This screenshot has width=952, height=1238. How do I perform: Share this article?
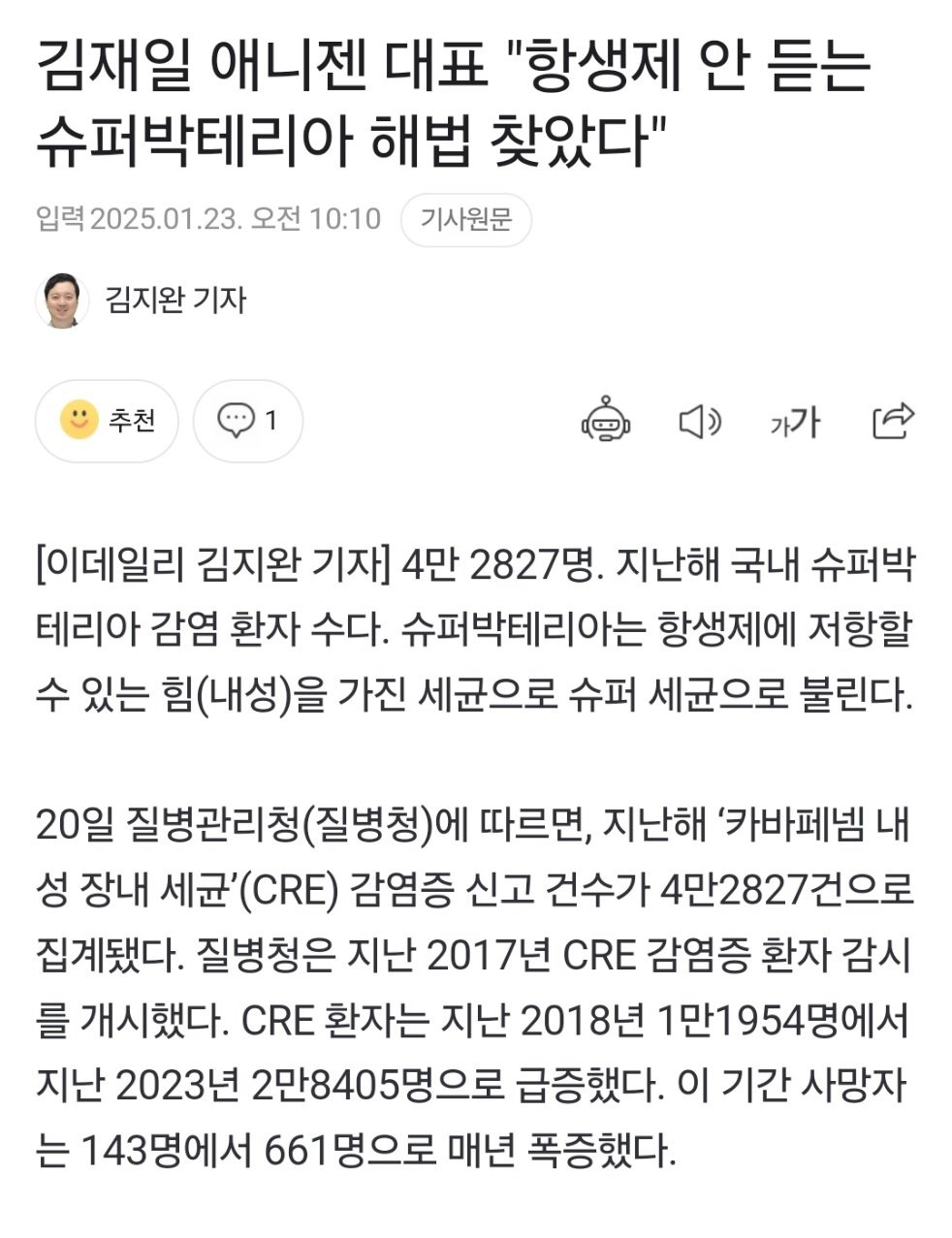(893, 421)
